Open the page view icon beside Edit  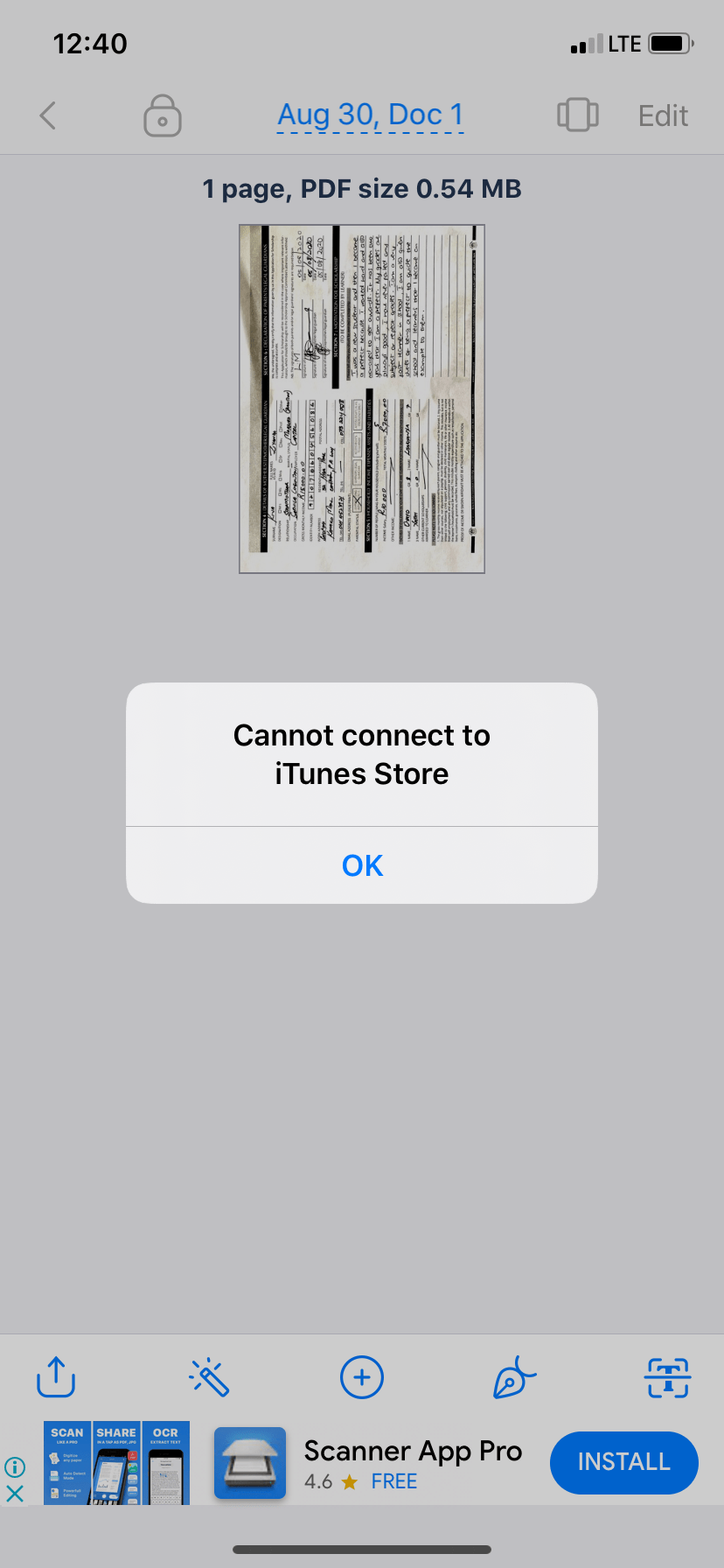tap(577, 115)
